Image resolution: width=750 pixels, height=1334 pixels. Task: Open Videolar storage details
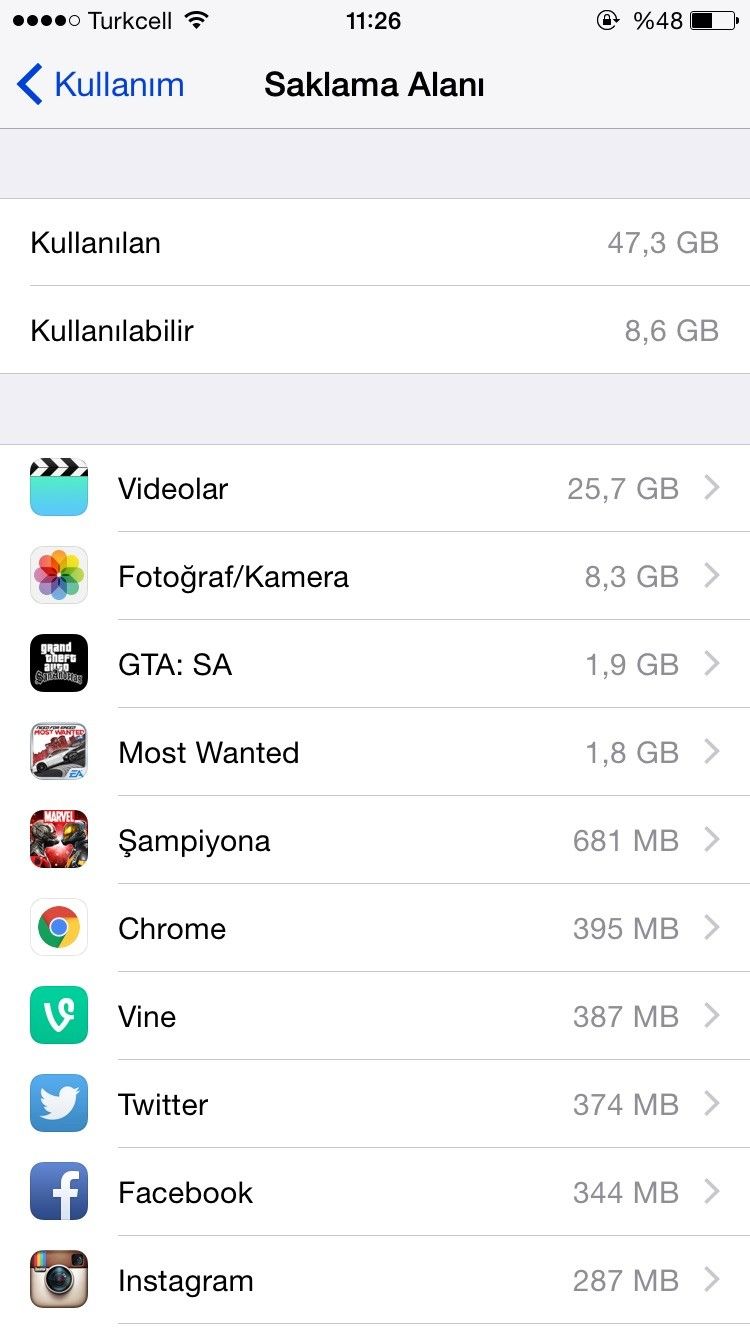(375, 489)
